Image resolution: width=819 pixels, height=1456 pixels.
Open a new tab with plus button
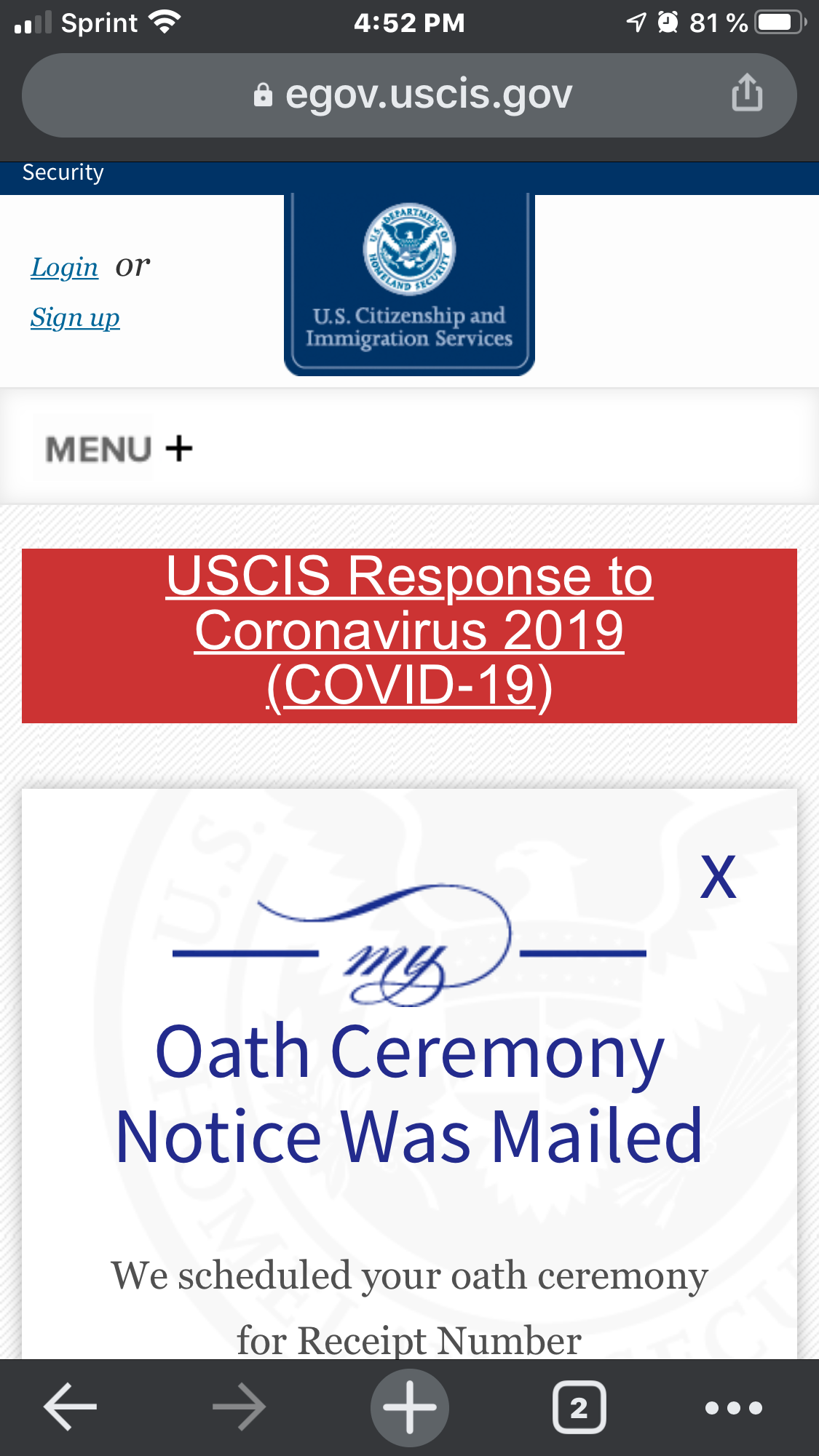(410, 1407)
